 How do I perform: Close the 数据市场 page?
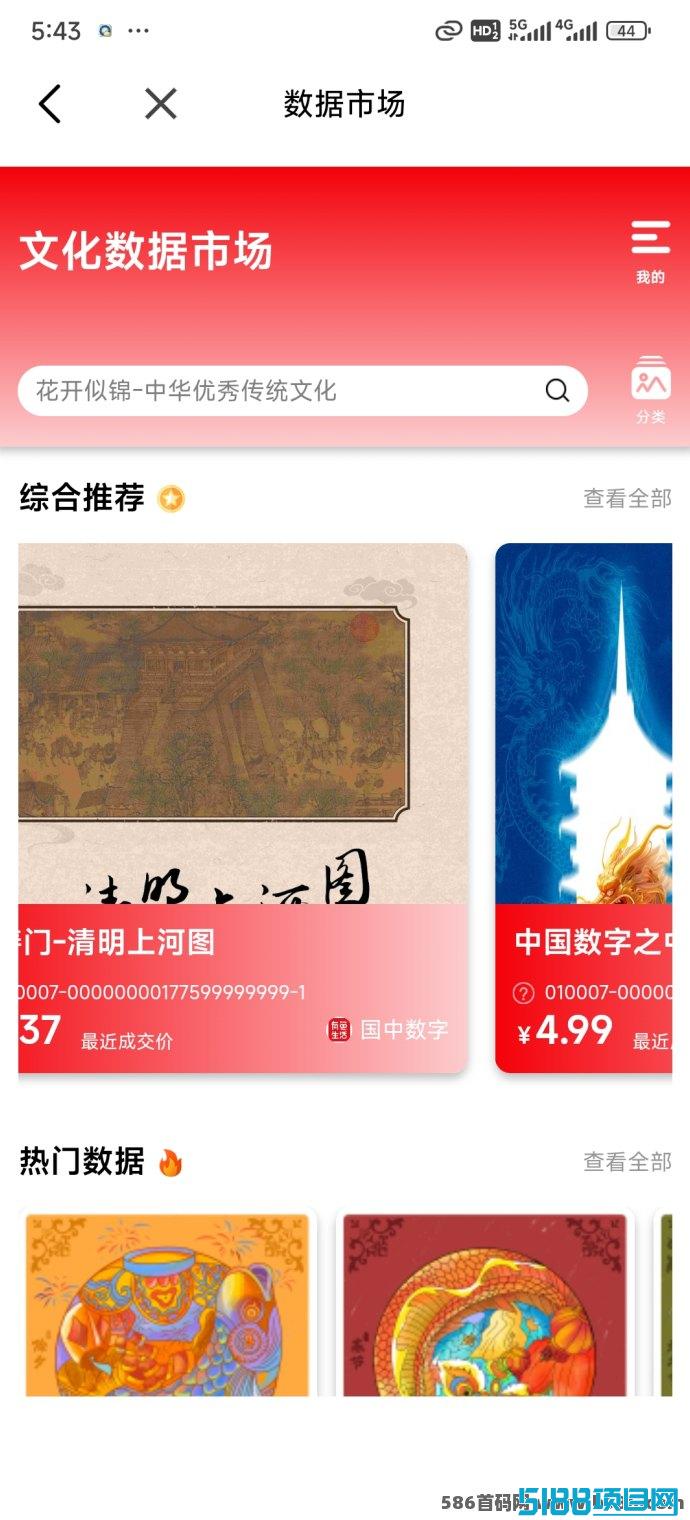click(160, 104)
